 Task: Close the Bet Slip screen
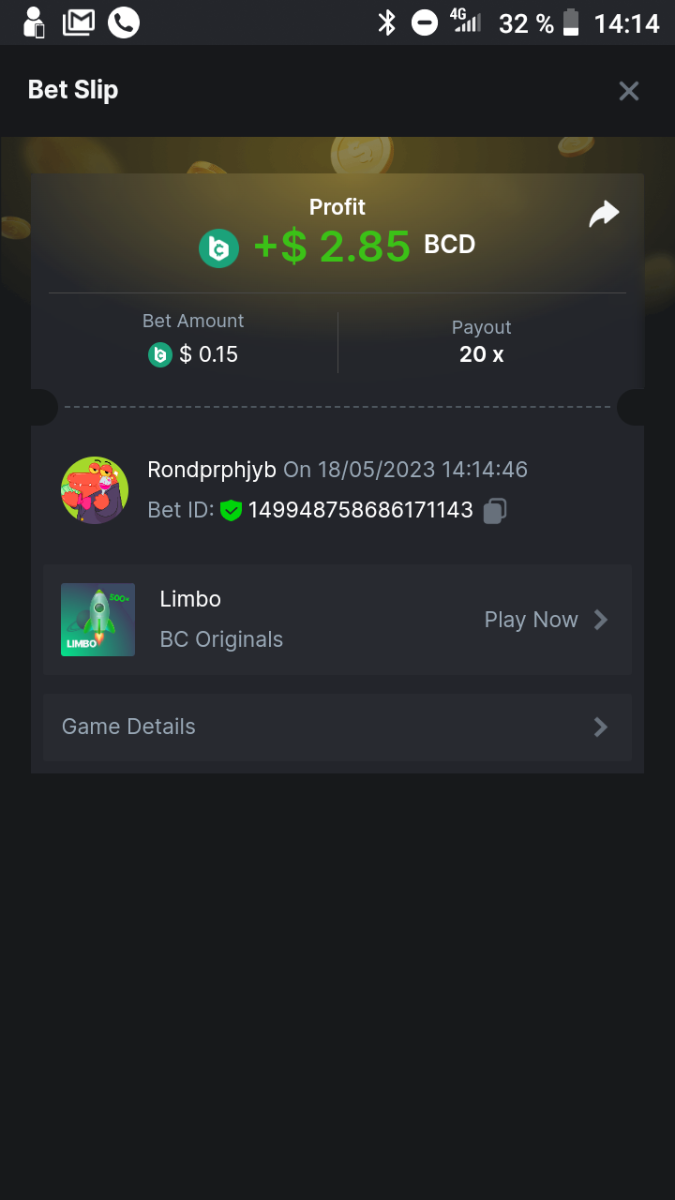coord(628,91)
